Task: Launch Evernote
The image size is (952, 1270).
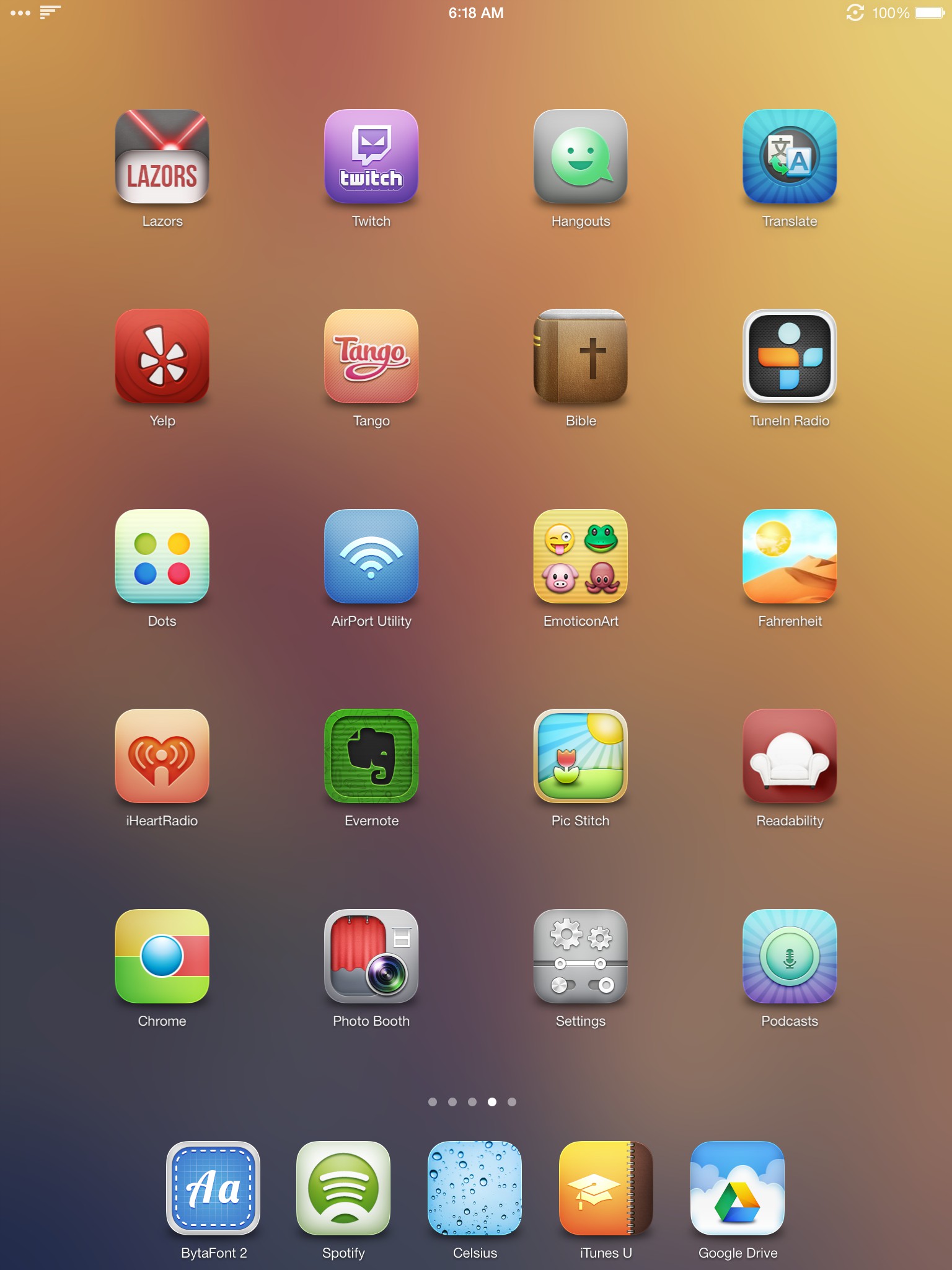Action: pyautogui.click(x=371, y=756)
